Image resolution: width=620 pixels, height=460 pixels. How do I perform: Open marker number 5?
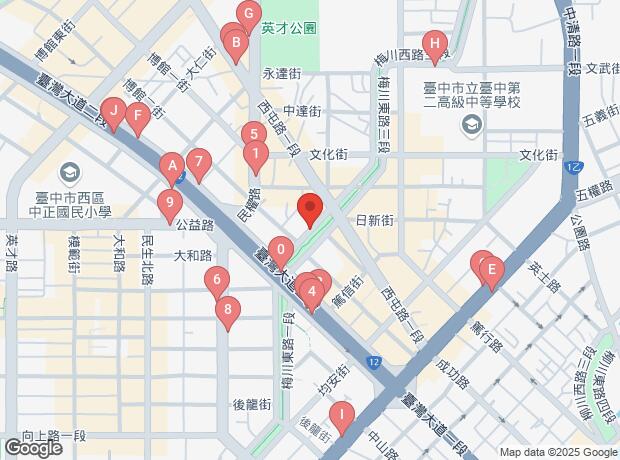tap(254, 136)
